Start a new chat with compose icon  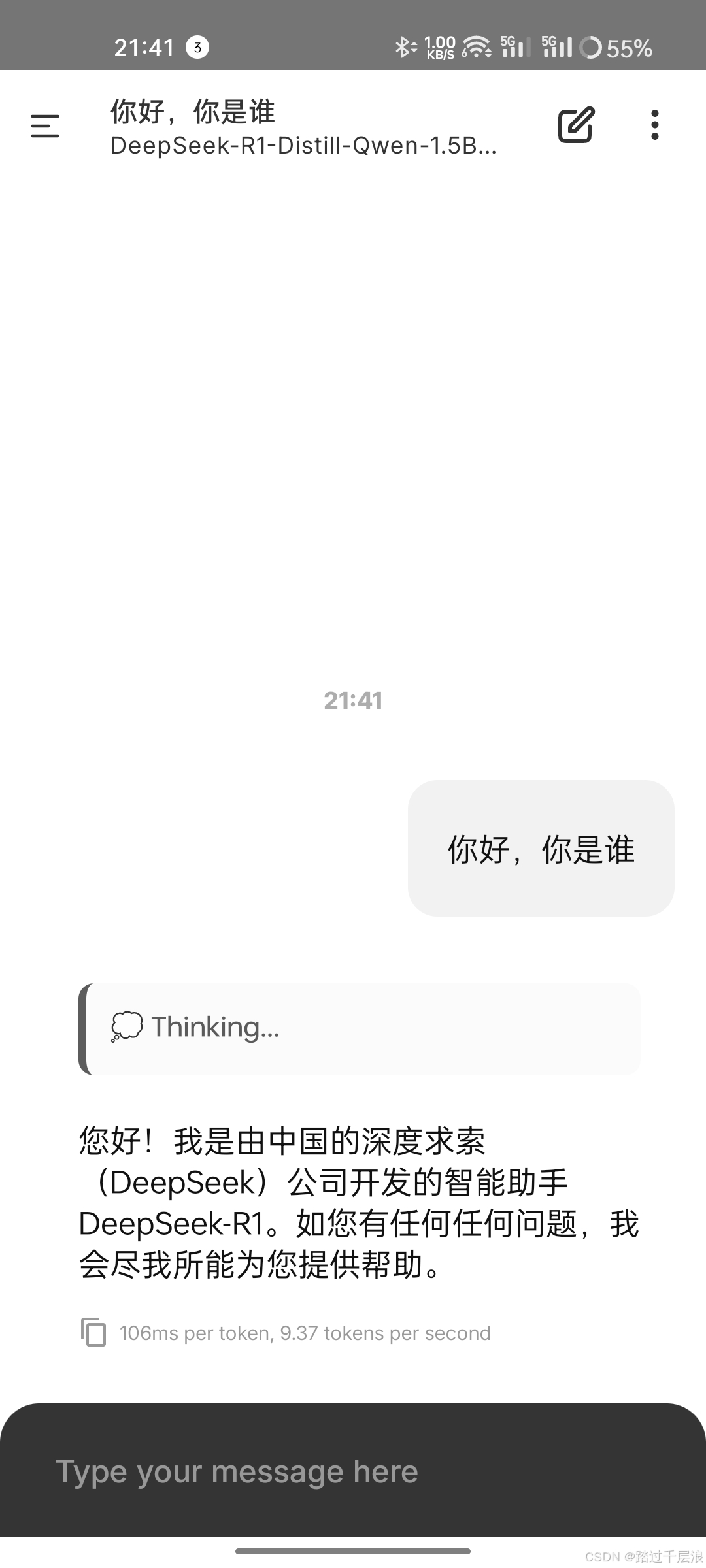[x=576, y=124]
